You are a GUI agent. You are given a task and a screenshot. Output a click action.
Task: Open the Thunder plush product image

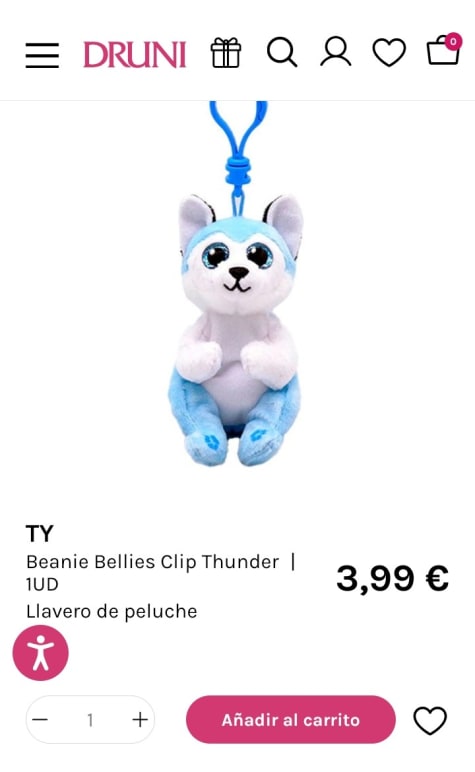click(237, 284)
